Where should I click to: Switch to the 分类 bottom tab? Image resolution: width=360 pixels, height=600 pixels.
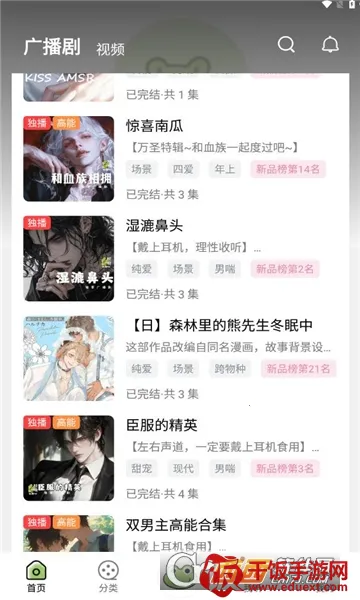coord(108,577)
